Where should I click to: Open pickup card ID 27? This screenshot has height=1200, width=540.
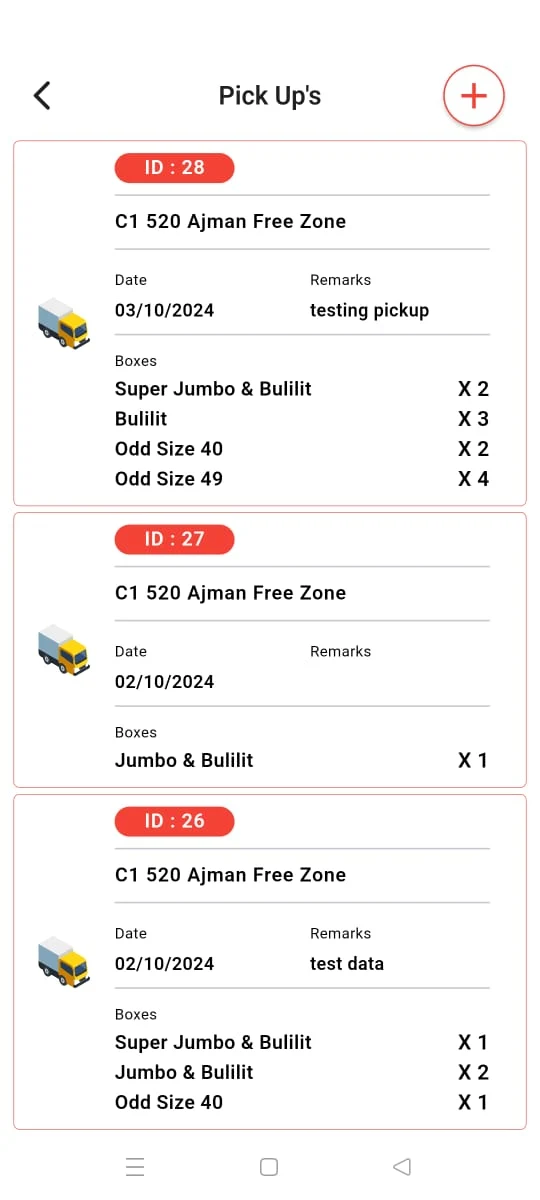[x=270, y=650]
